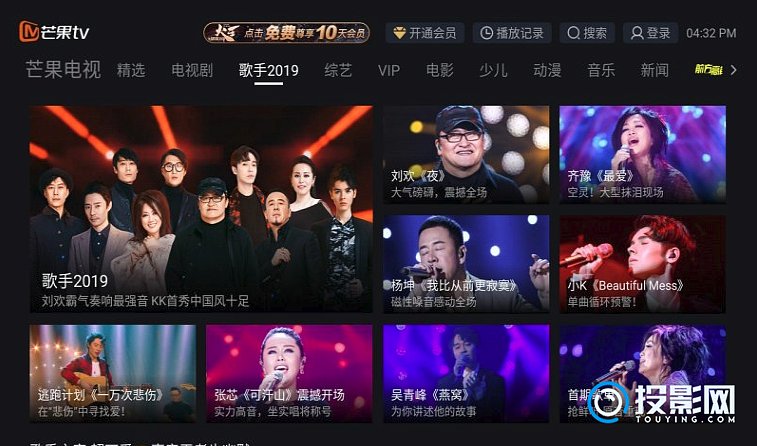Open the 歌手2019 featured banner
The height and width of the screenshot is (446, 757).
200,209
